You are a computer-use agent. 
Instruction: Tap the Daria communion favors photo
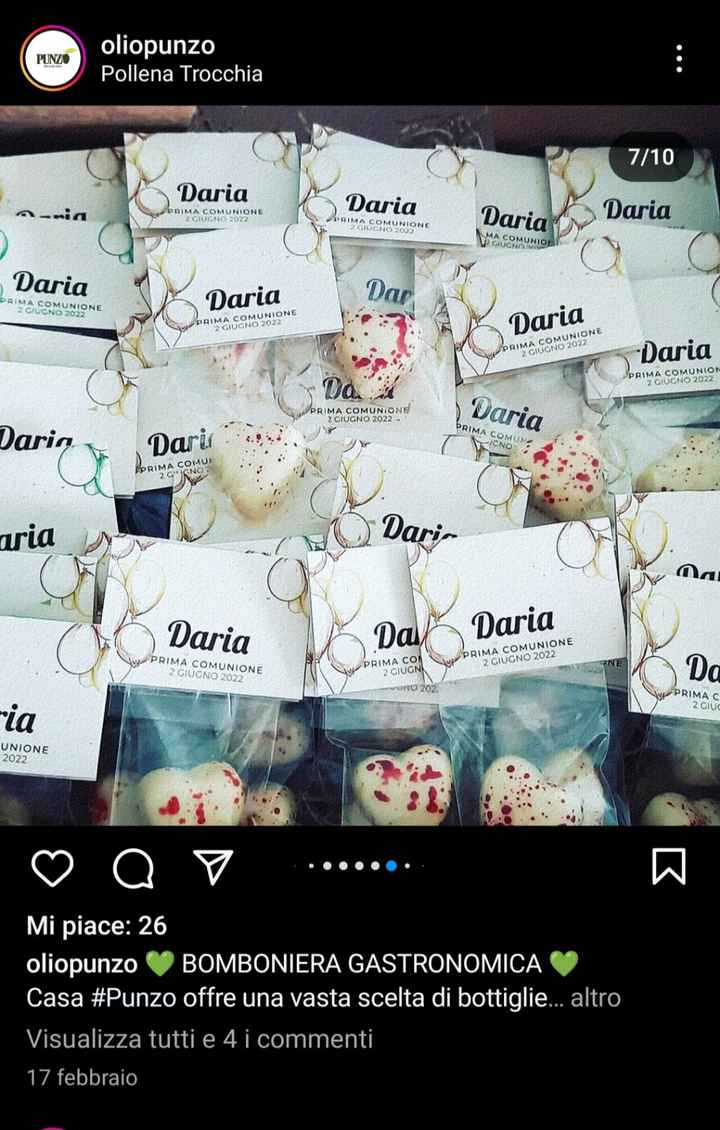360,465
